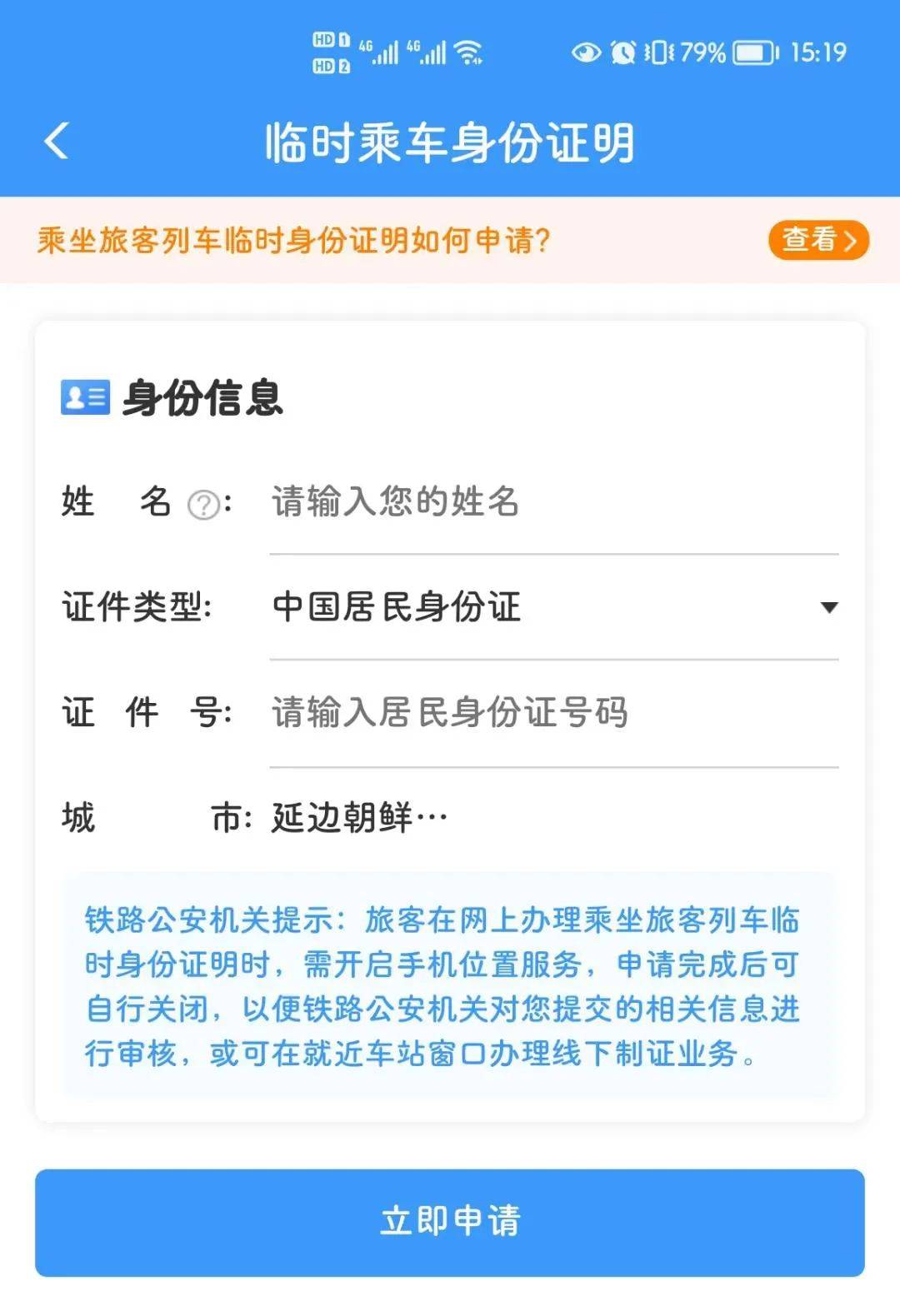This screenshot has width=900, height=1316.
Task: Tap 查看 to view application instructions
Action: 818,240
